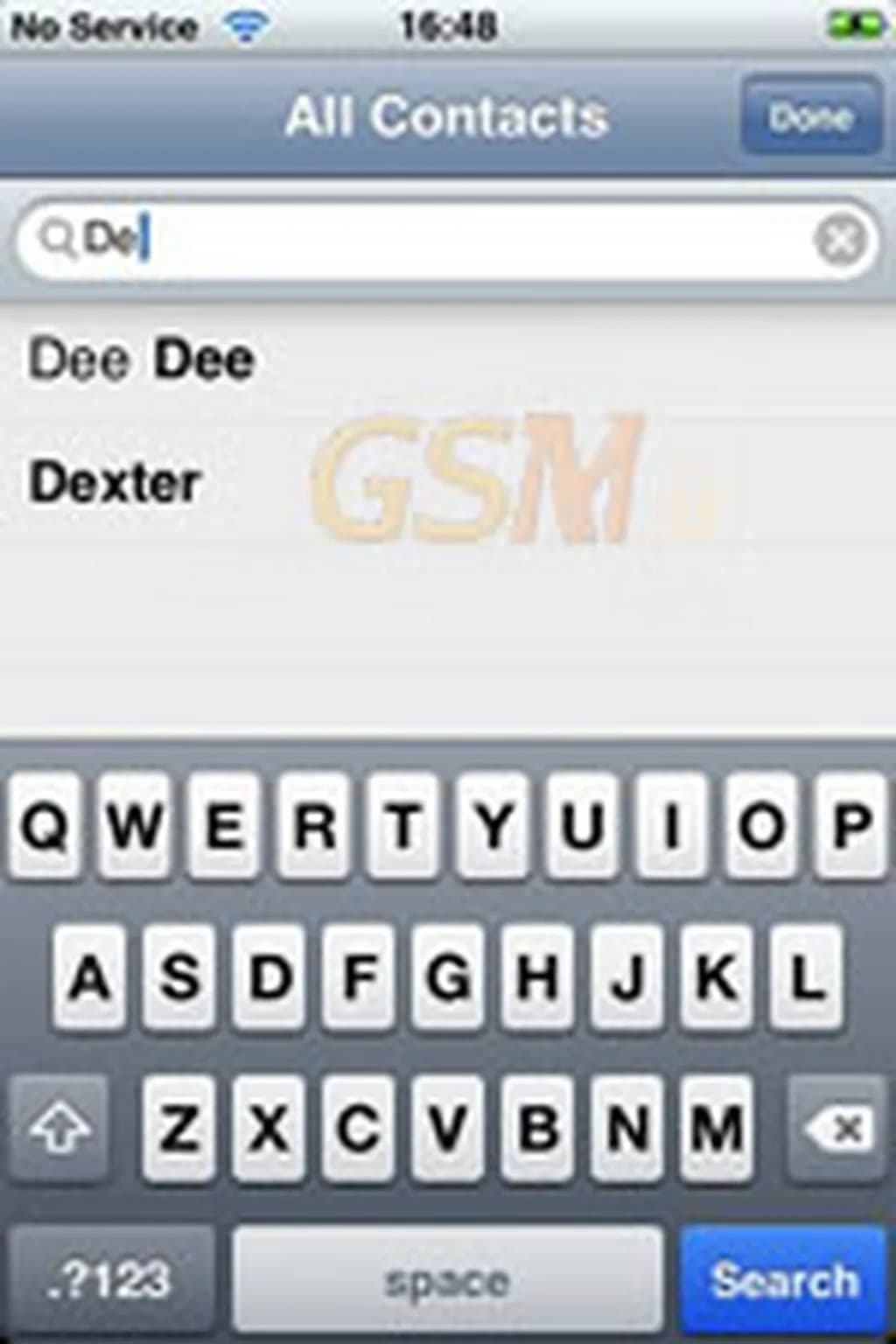The width and height of the screenshot is (896, 1344).
Task: Tap the blue Search key
Action: click(x=784, y=1281)
